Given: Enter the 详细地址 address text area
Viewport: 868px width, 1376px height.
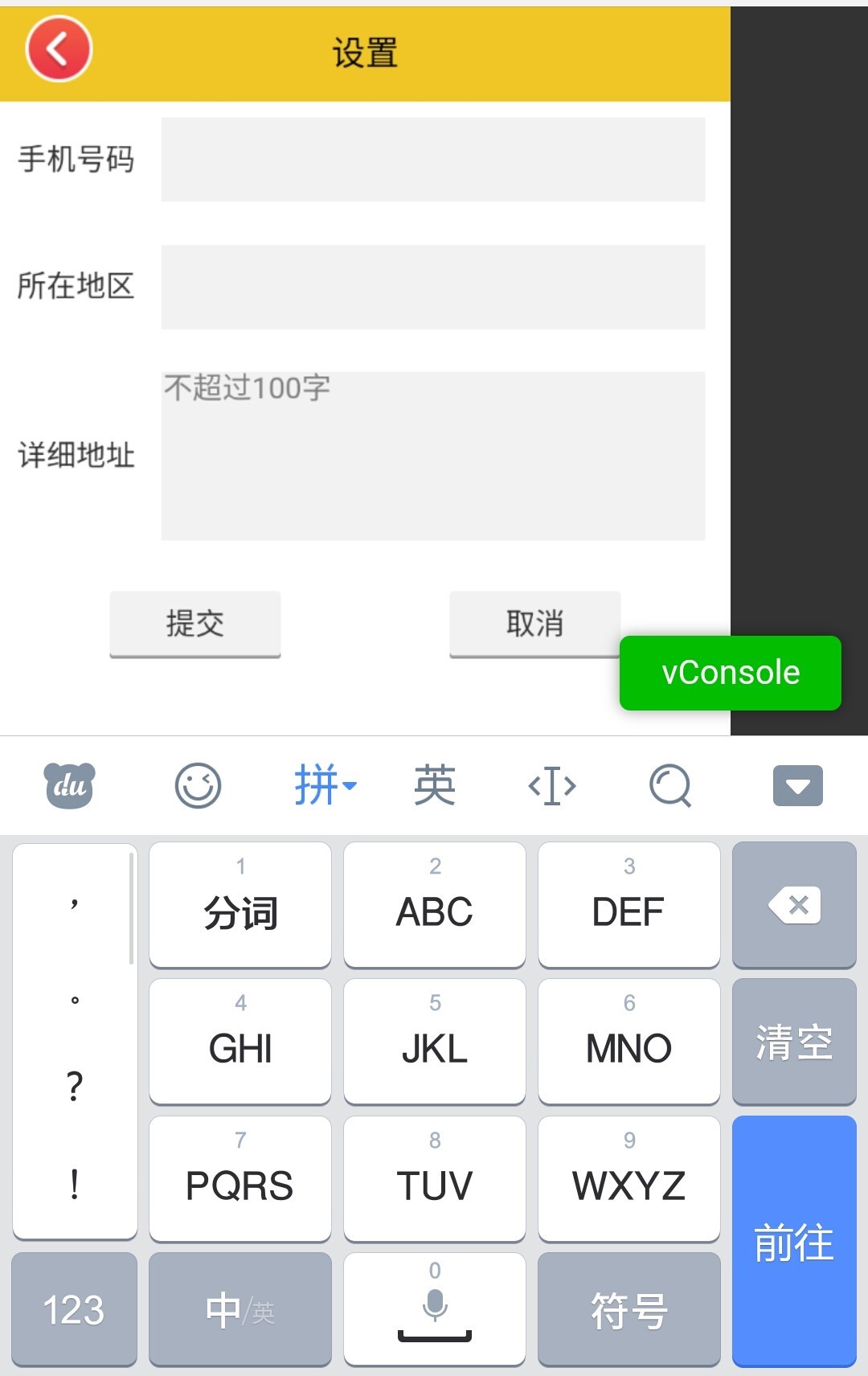Looking at the screenshot, I should coord(432,456).
